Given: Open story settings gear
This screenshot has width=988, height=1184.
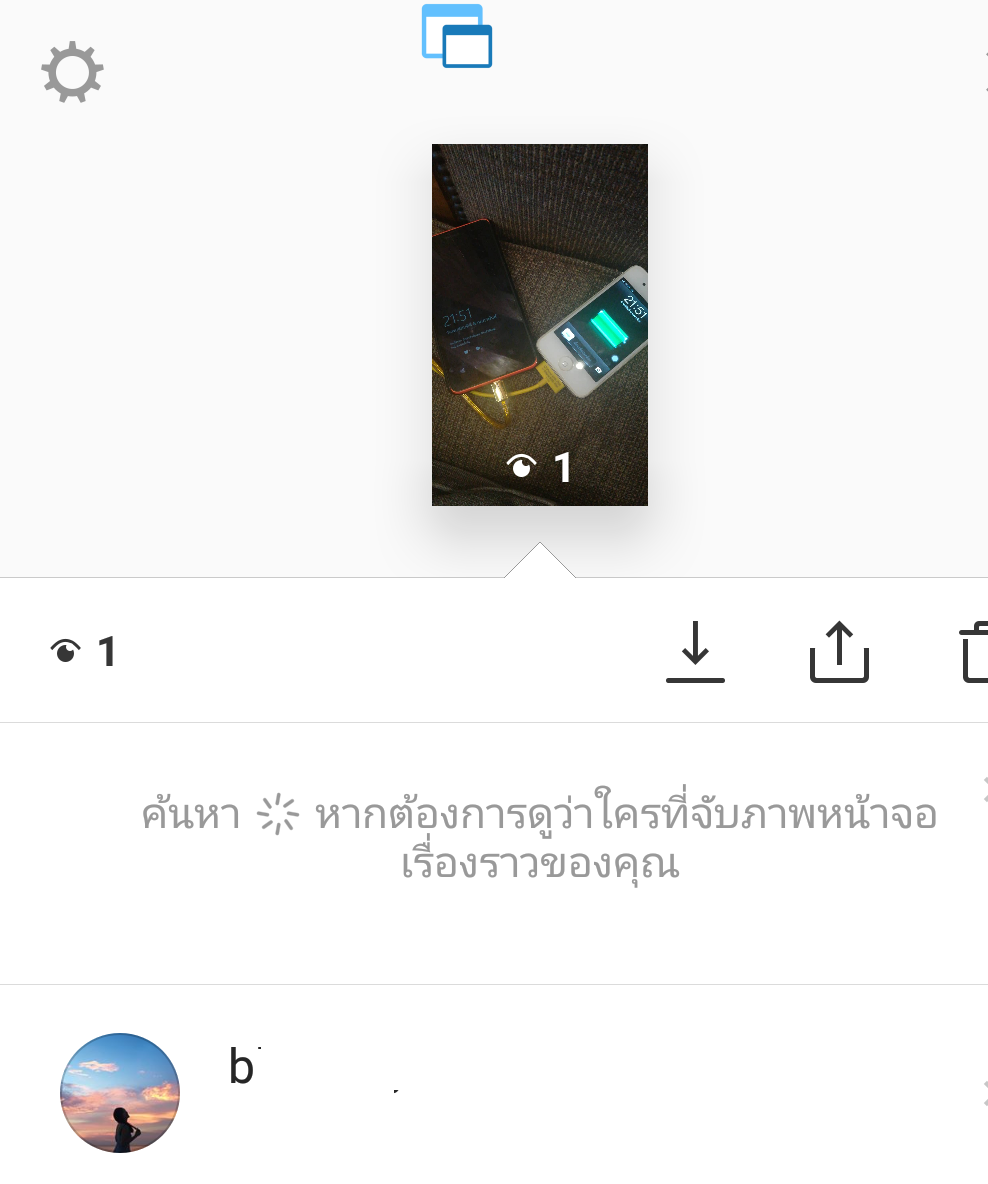Looking at the screenshot, I should tap(72, 73).
